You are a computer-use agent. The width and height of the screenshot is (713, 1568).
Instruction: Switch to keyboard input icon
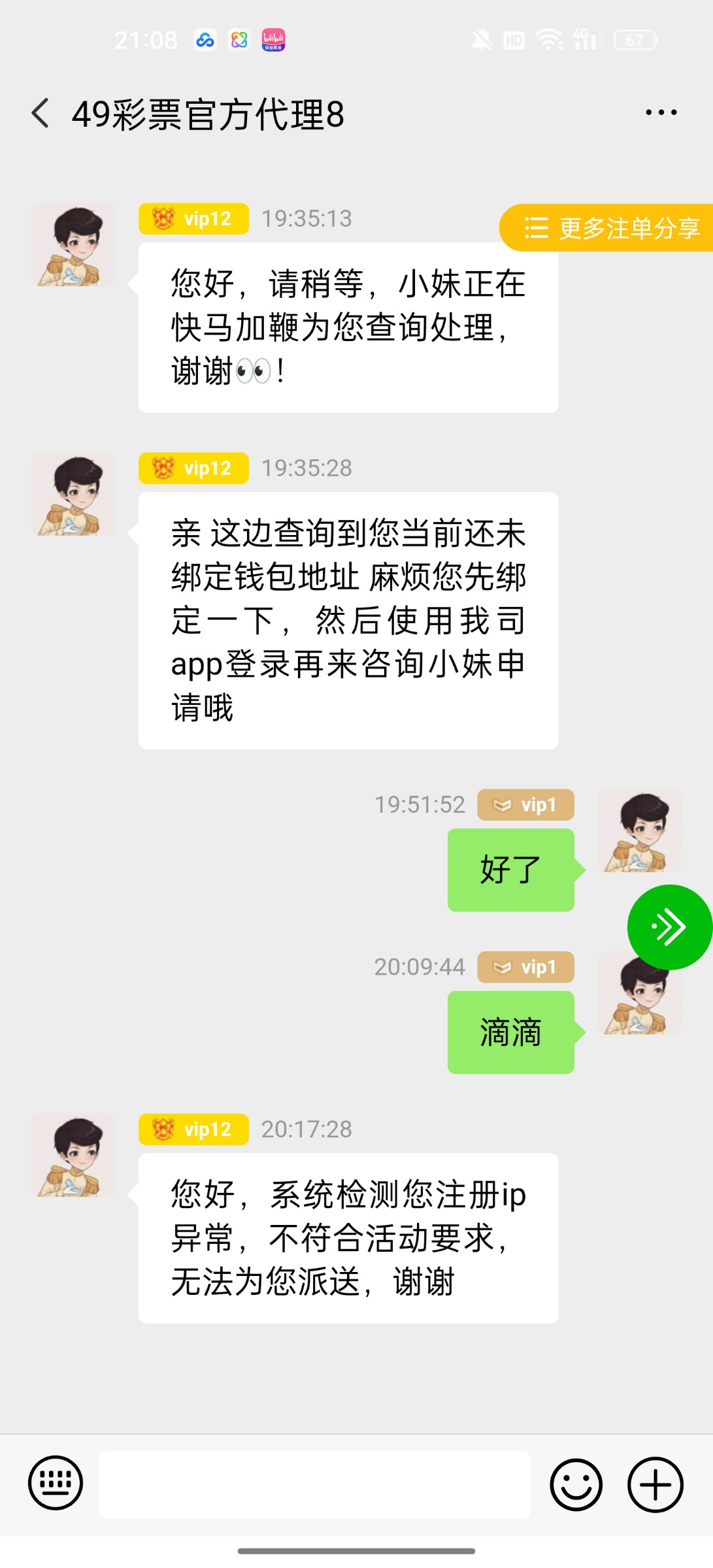pyautogui.click(x=56, y=1483)
